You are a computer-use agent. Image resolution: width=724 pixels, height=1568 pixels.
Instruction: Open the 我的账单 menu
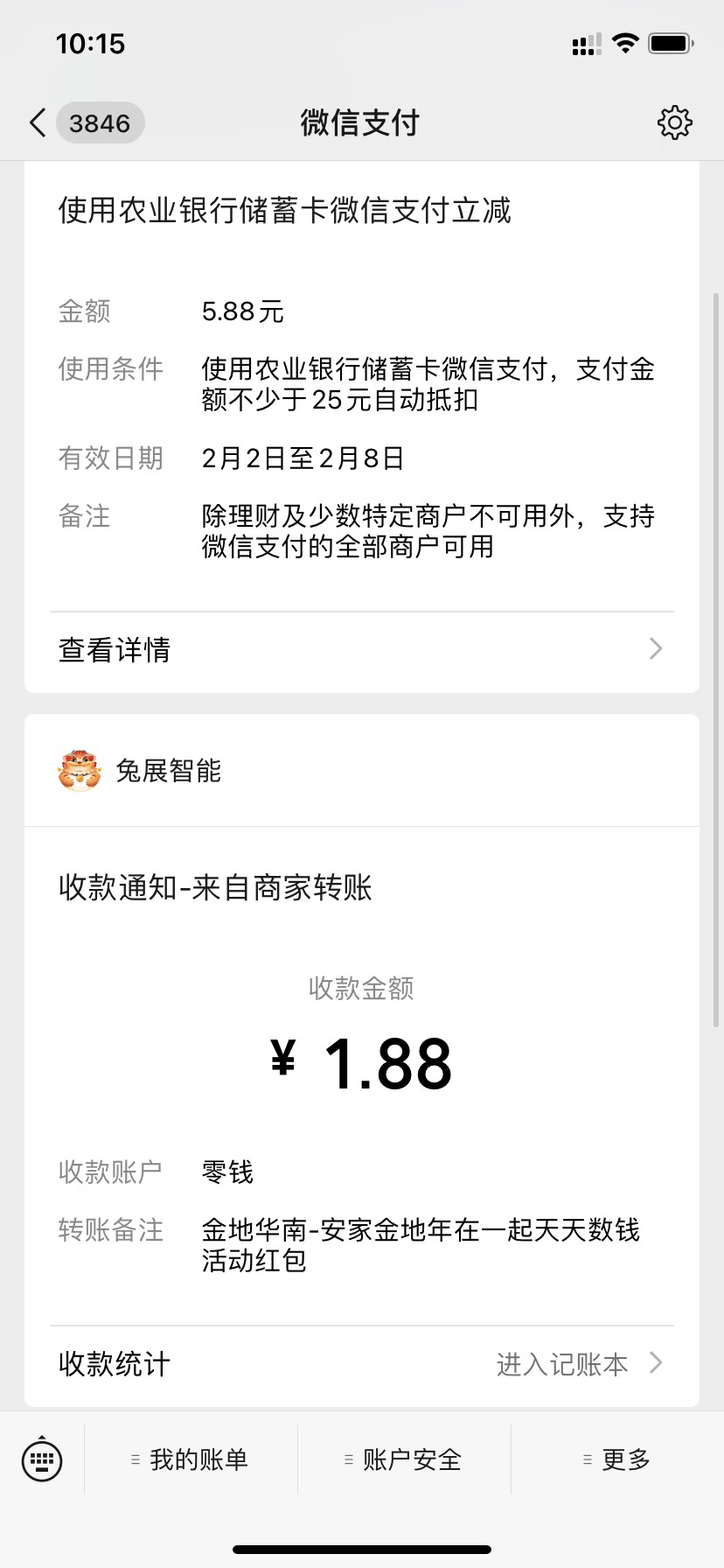click(191, 1459)
